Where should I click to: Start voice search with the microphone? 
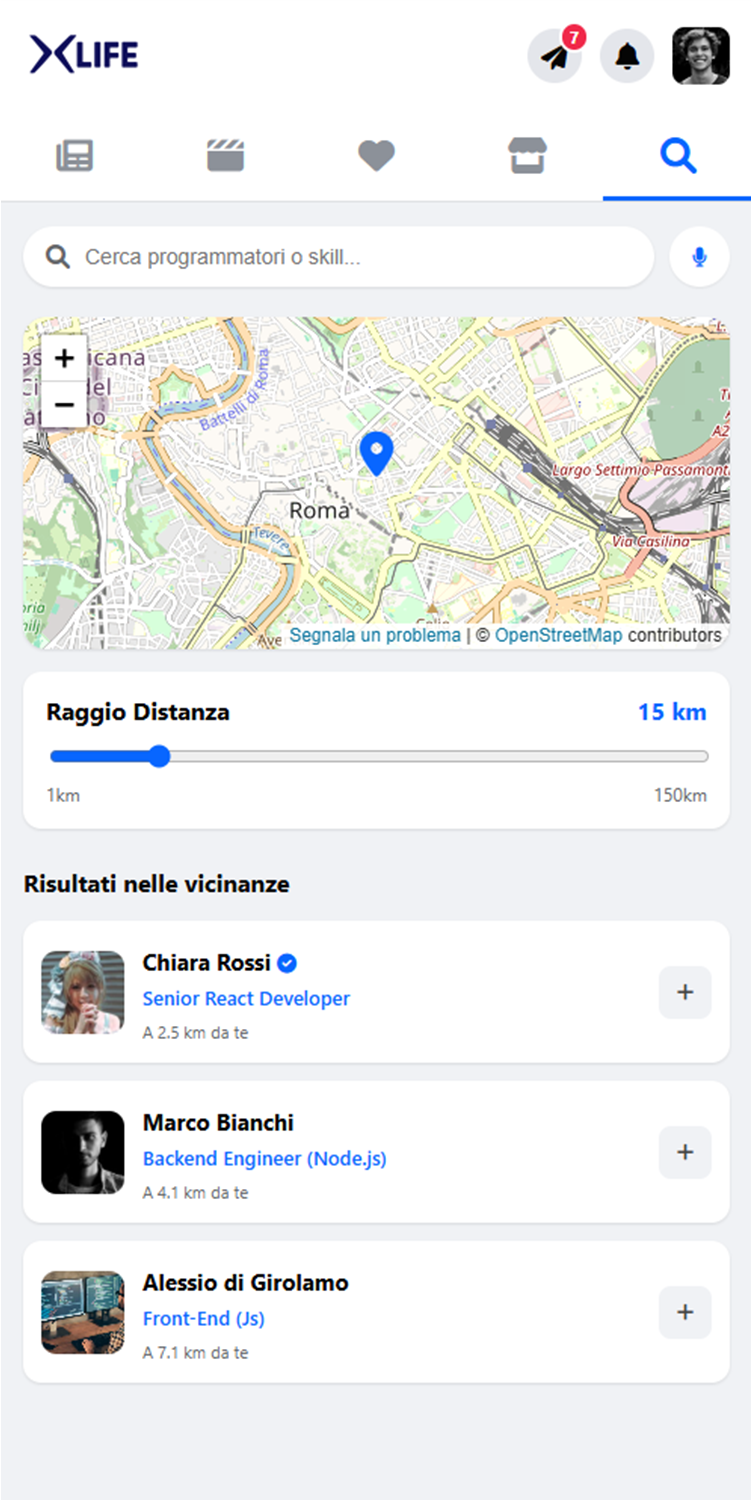699,257
